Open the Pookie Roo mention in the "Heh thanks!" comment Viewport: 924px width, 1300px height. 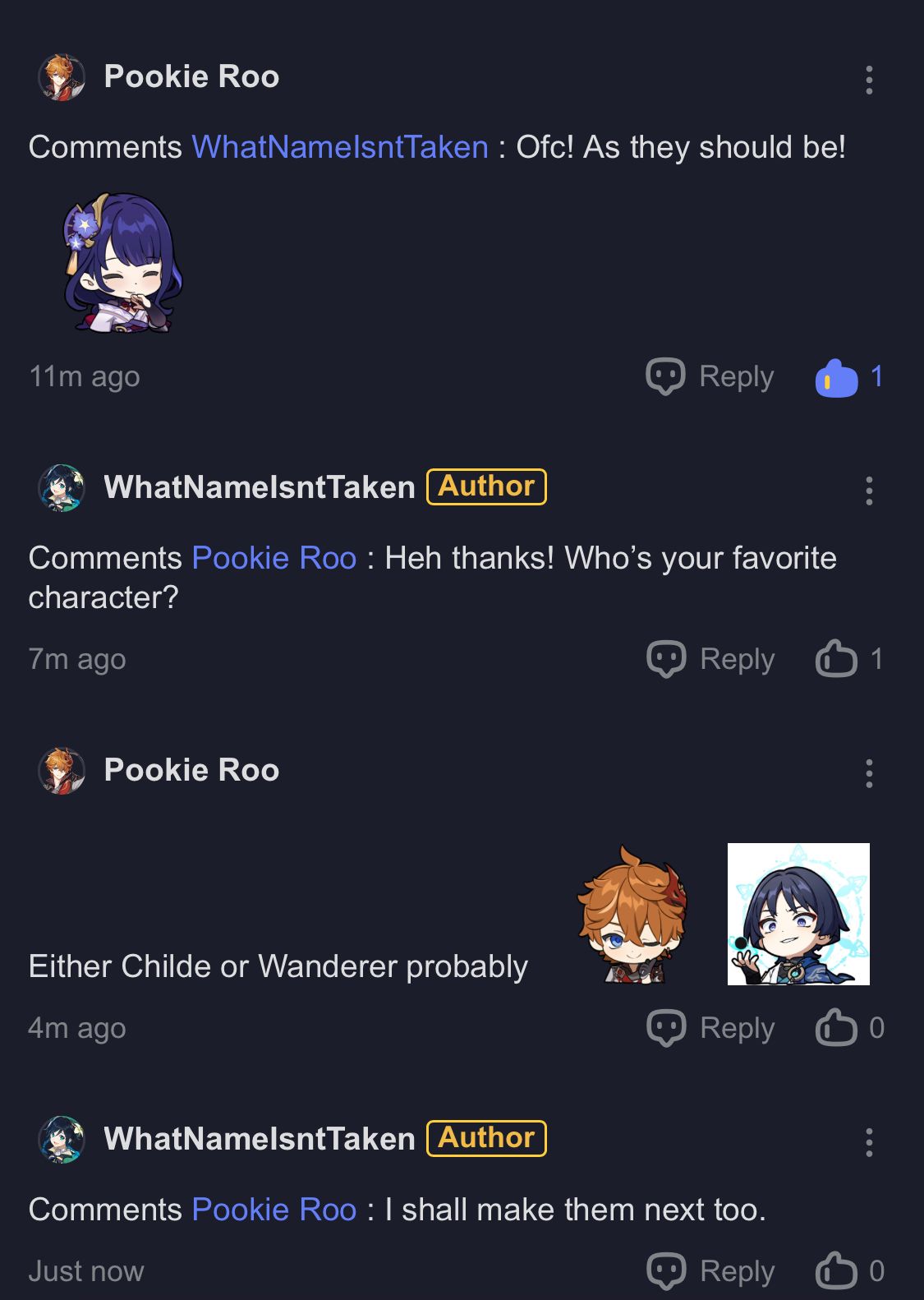coord(274,558)
